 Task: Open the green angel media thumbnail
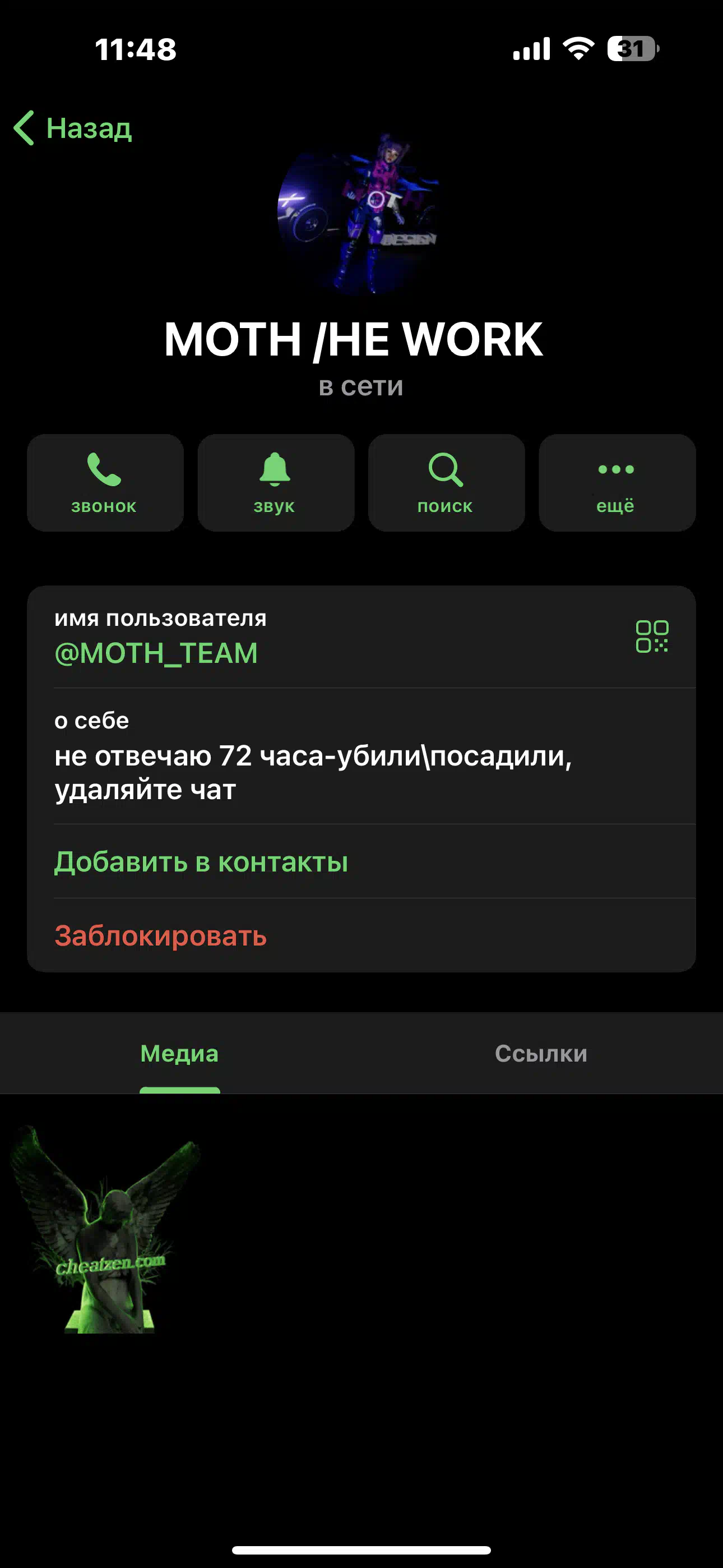(x=105, y=1229)
